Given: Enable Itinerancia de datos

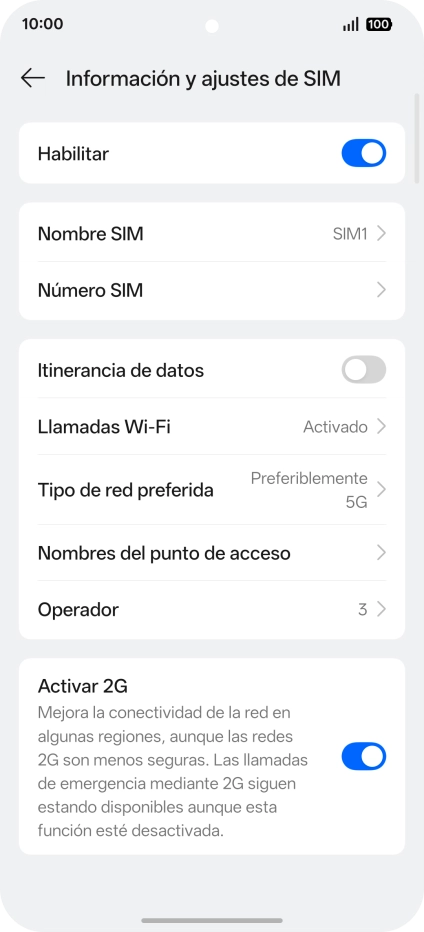Looking at the screenshot, I should coord(363,370).
